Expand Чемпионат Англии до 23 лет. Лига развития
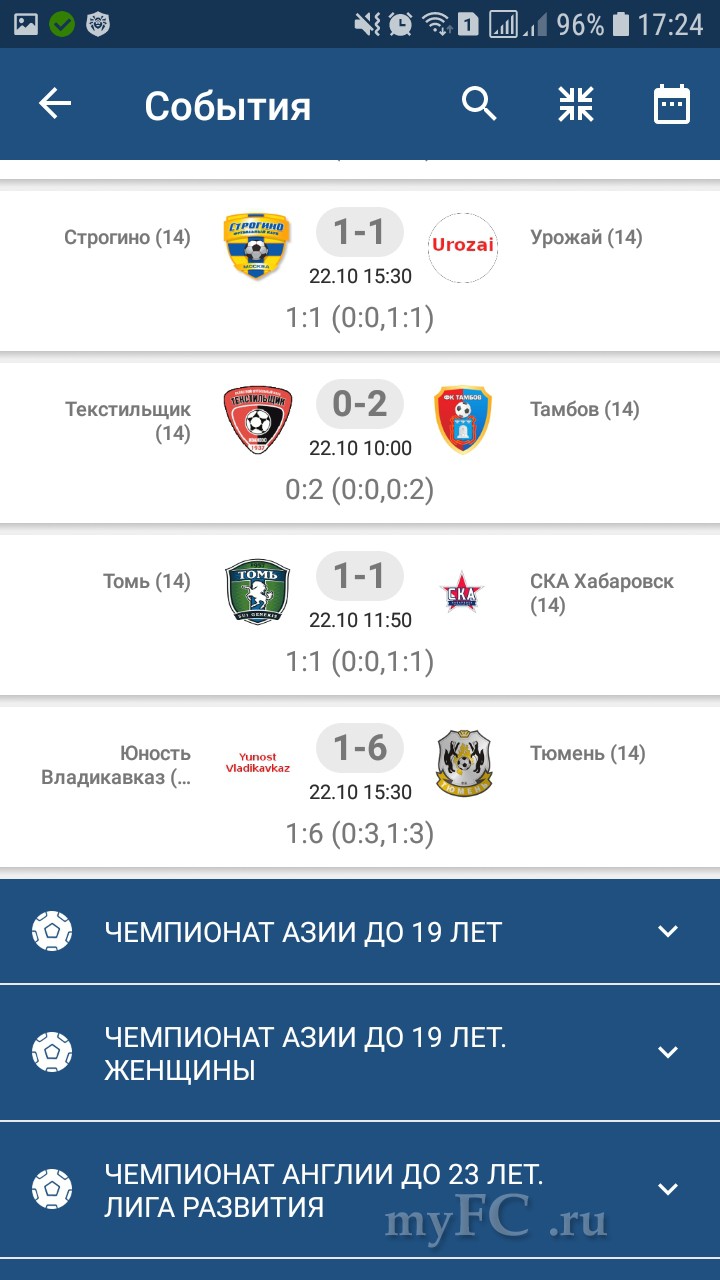This screenshot has height=1280, width=720. tap(360, 1190)
